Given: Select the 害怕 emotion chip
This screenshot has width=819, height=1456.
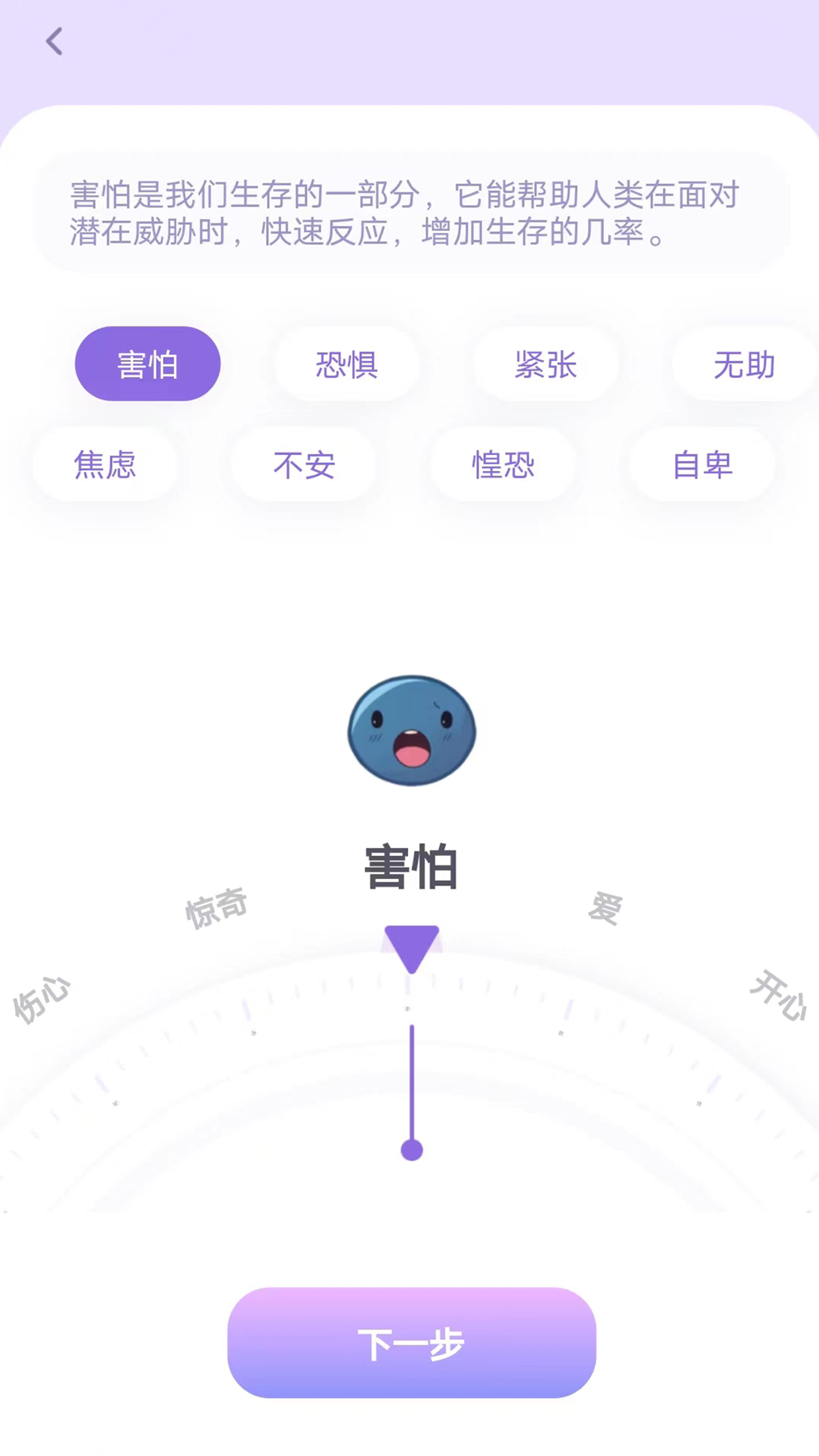Looking at the screenshot, I should pos(148,364).
